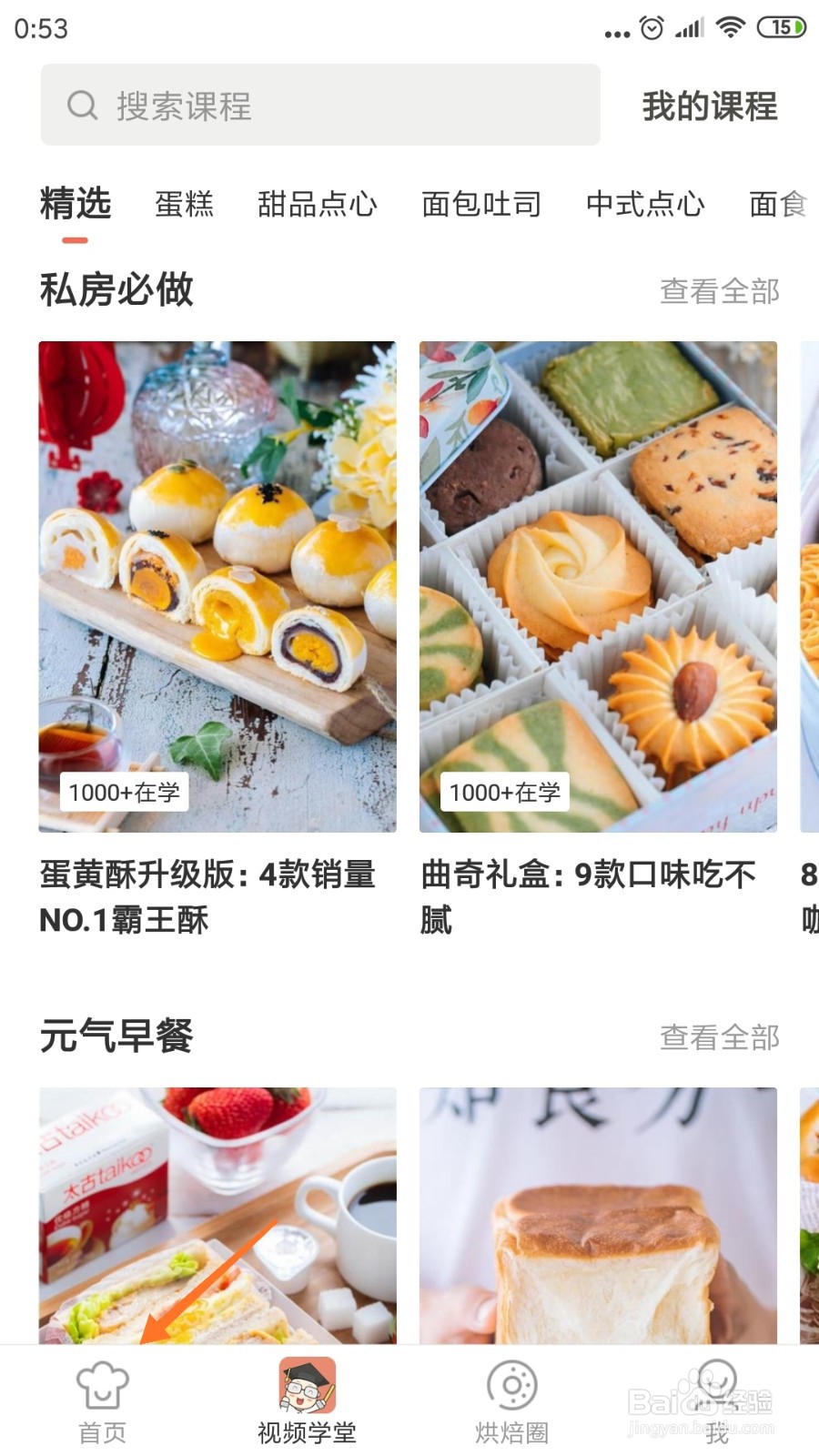Open the toast bread course under 元气早餐

[598, 1215]
